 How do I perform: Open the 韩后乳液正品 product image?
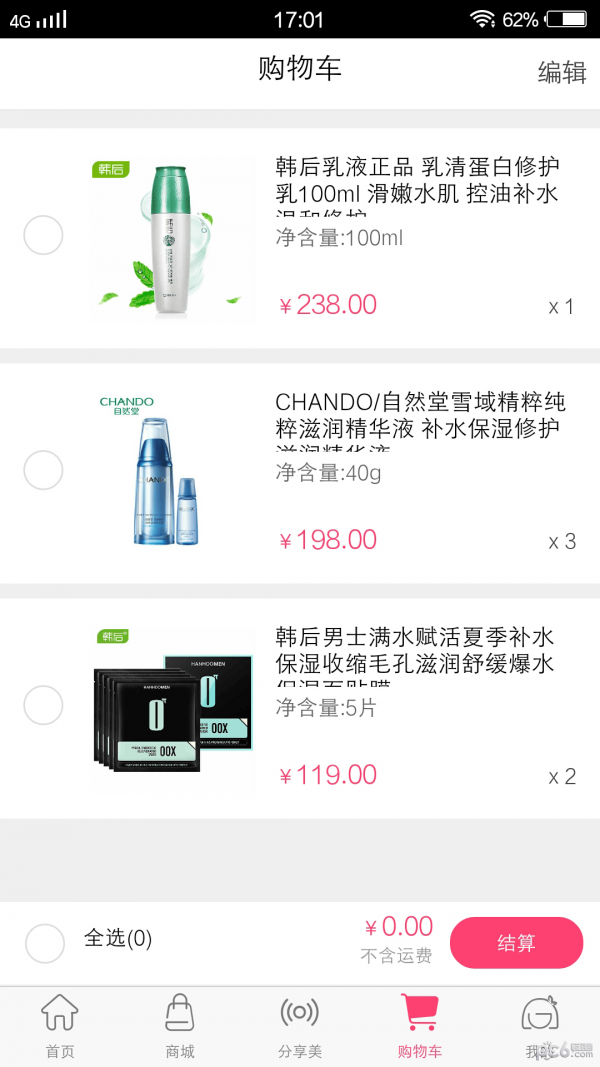coord(172,238)
